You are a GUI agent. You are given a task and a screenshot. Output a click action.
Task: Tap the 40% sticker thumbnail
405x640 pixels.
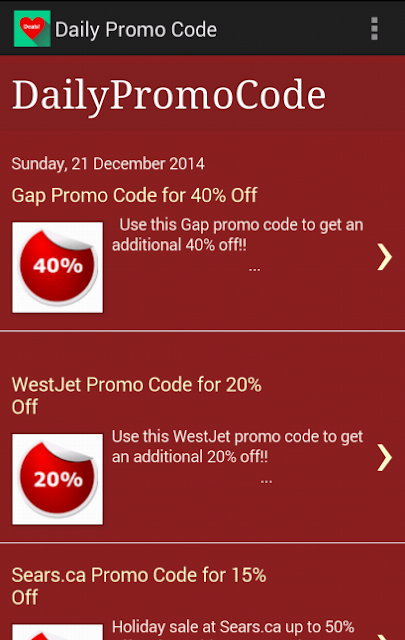(x=58, y=267)
